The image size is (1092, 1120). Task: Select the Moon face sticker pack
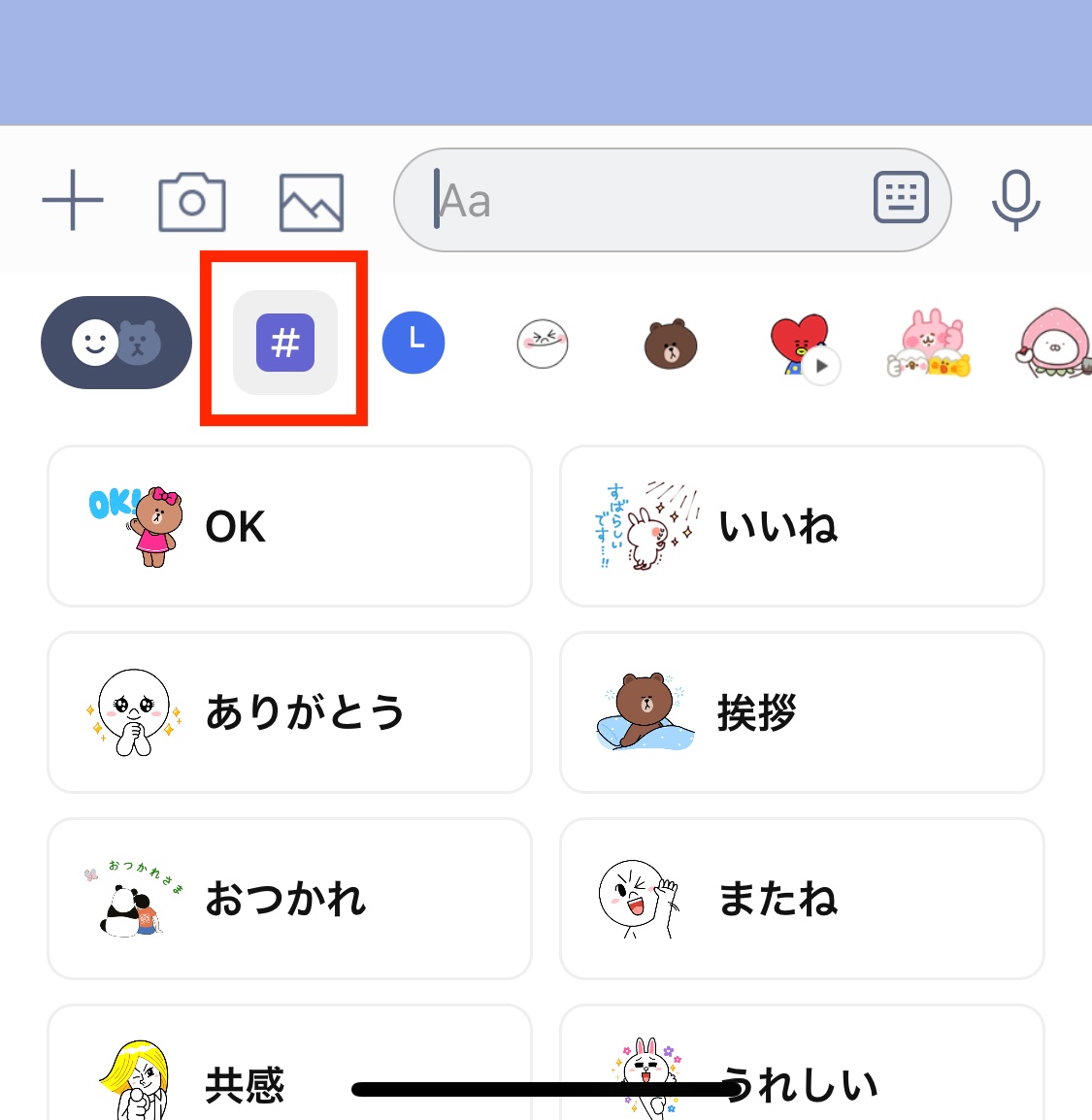543,344
